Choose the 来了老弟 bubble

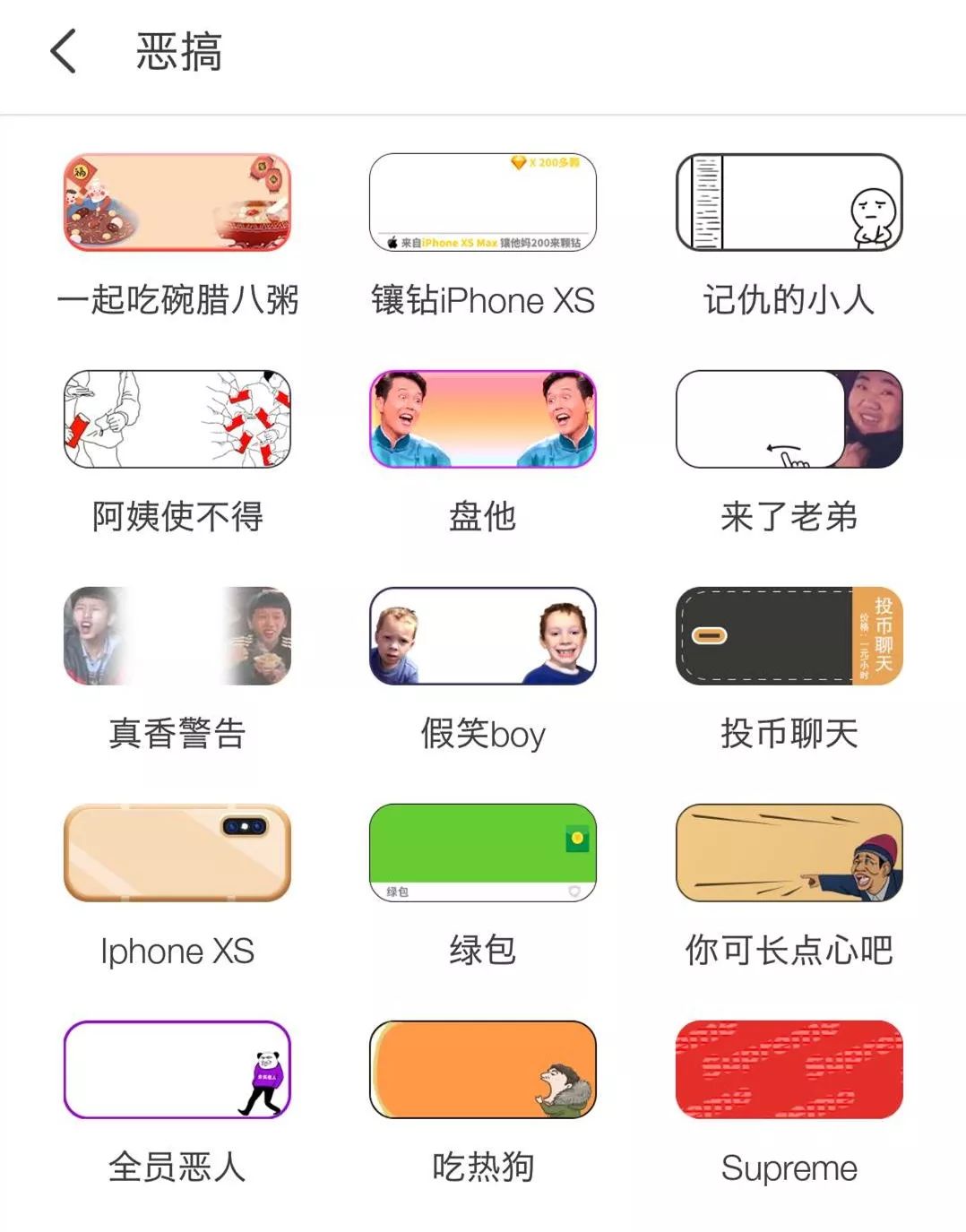[x=789, y=419]
